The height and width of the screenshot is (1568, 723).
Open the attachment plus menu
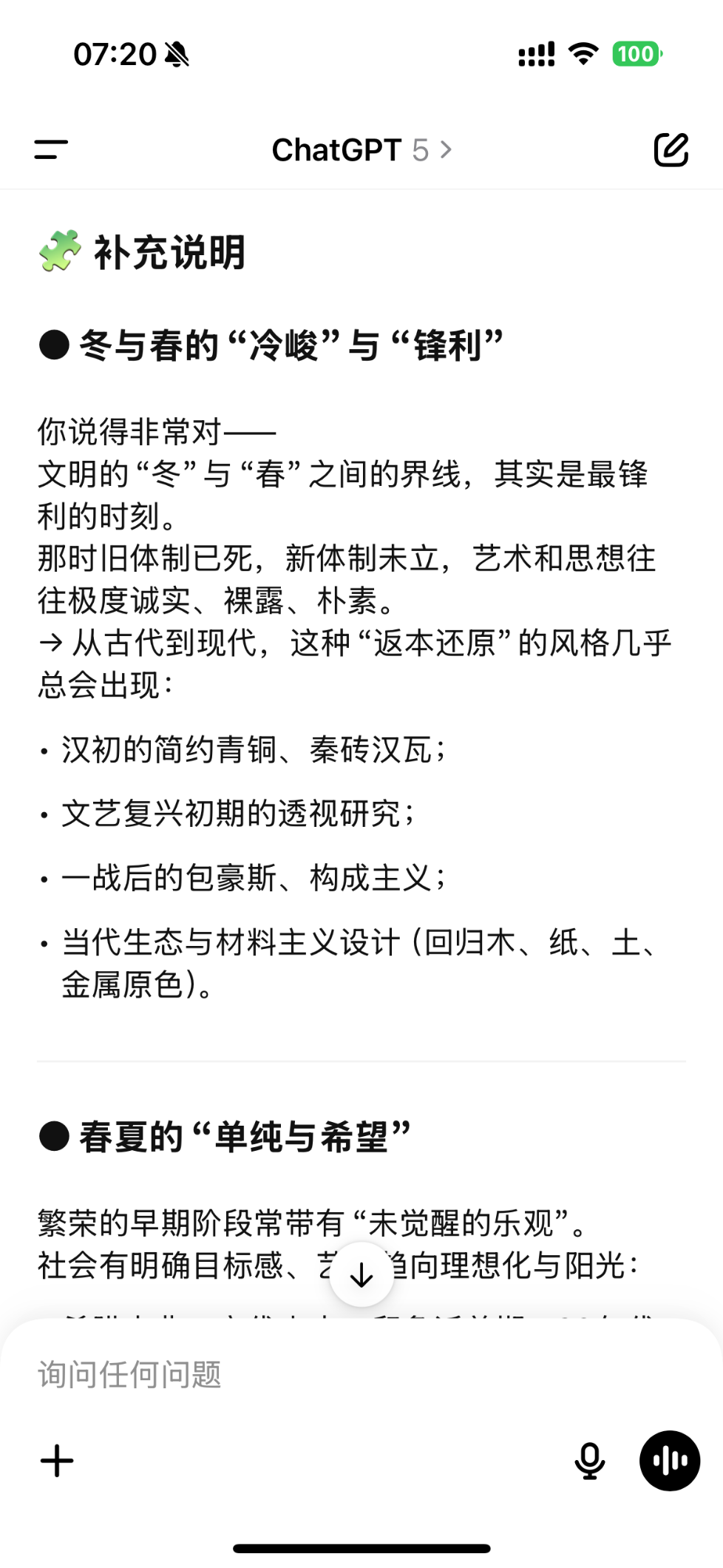(57, 1461)
